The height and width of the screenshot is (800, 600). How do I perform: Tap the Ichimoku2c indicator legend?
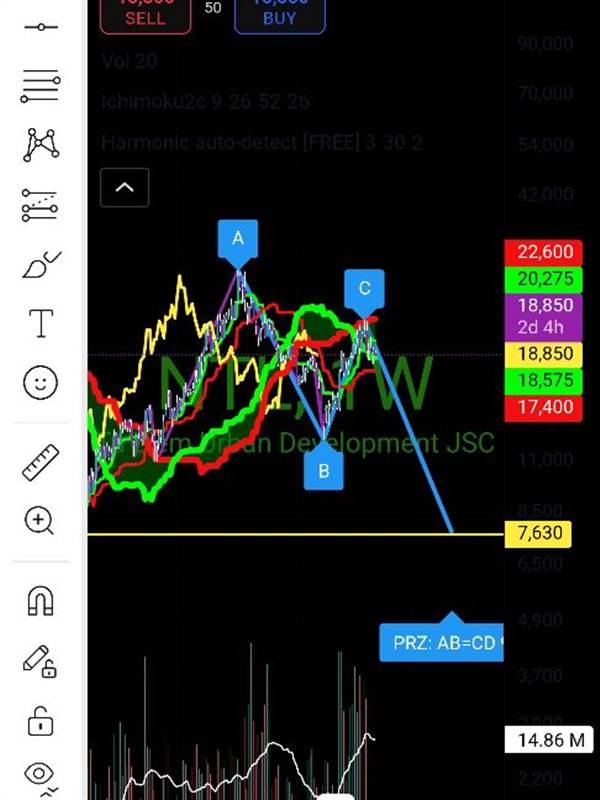(205, 102)
